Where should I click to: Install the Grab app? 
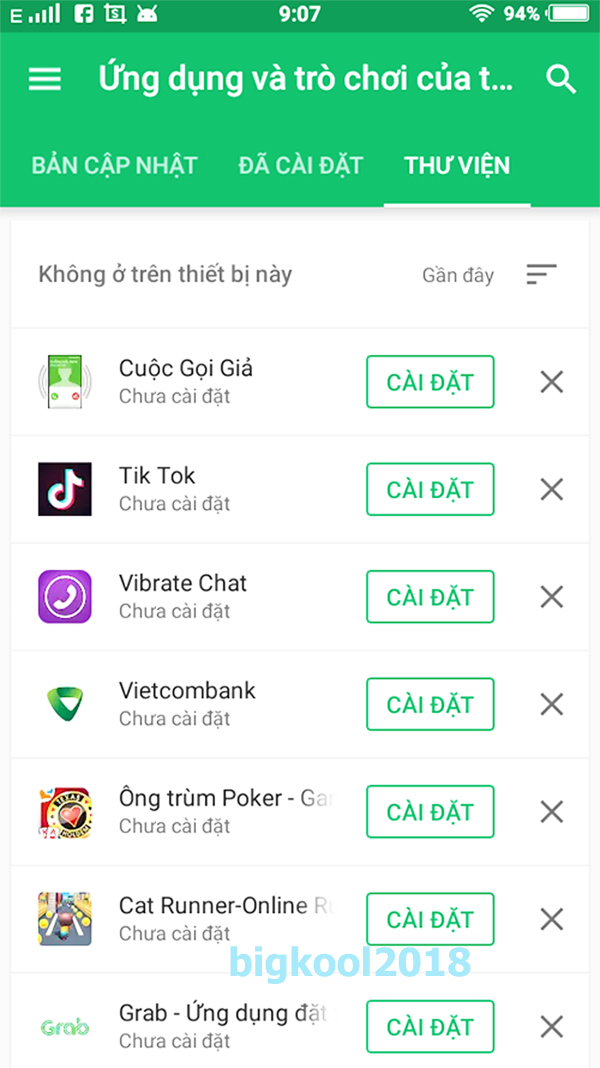(x=430, y=1026)
